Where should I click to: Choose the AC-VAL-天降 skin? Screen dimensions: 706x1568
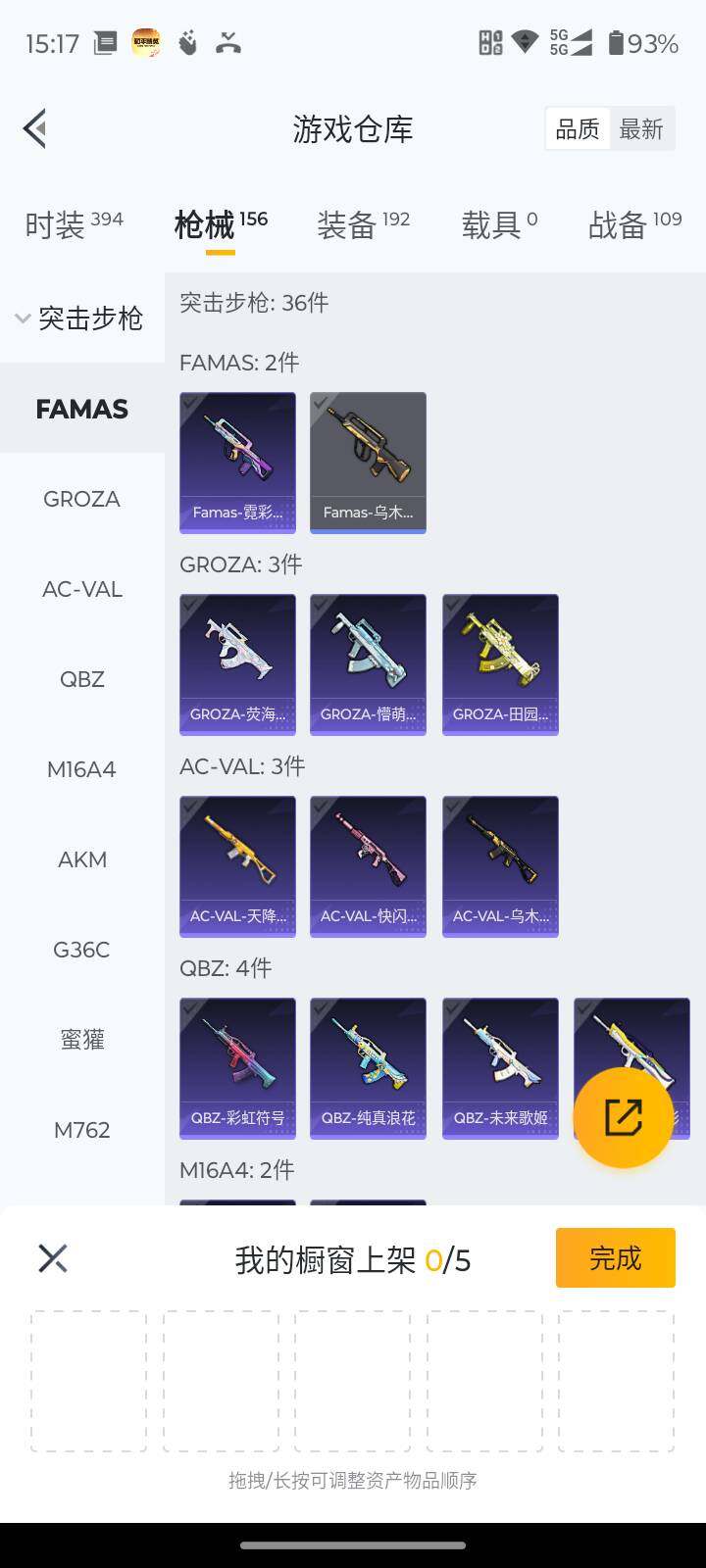(x=237, y=865)
